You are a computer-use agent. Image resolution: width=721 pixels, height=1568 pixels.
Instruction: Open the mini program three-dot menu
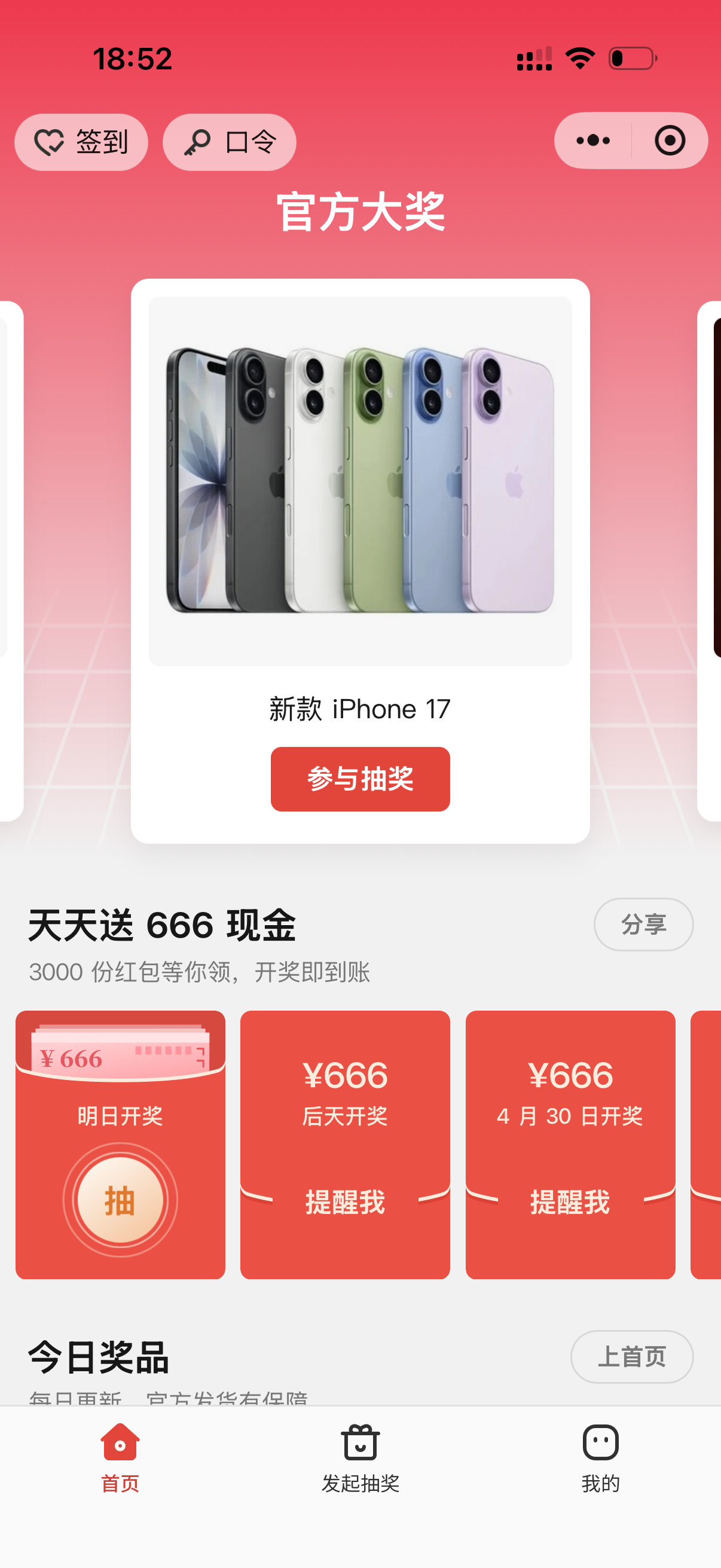coord(593,141)
